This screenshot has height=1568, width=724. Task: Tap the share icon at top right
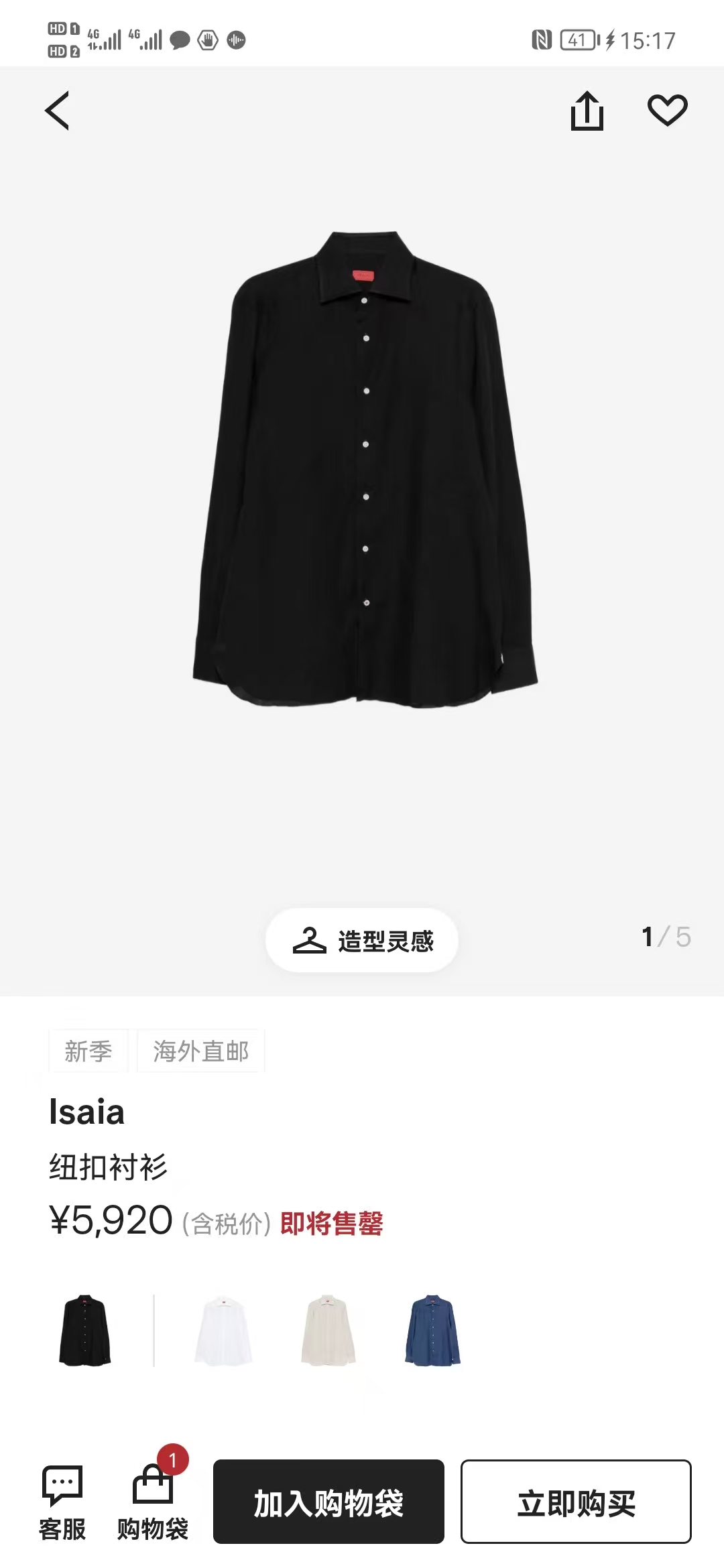pyautogui.click(x=589, y=111)
